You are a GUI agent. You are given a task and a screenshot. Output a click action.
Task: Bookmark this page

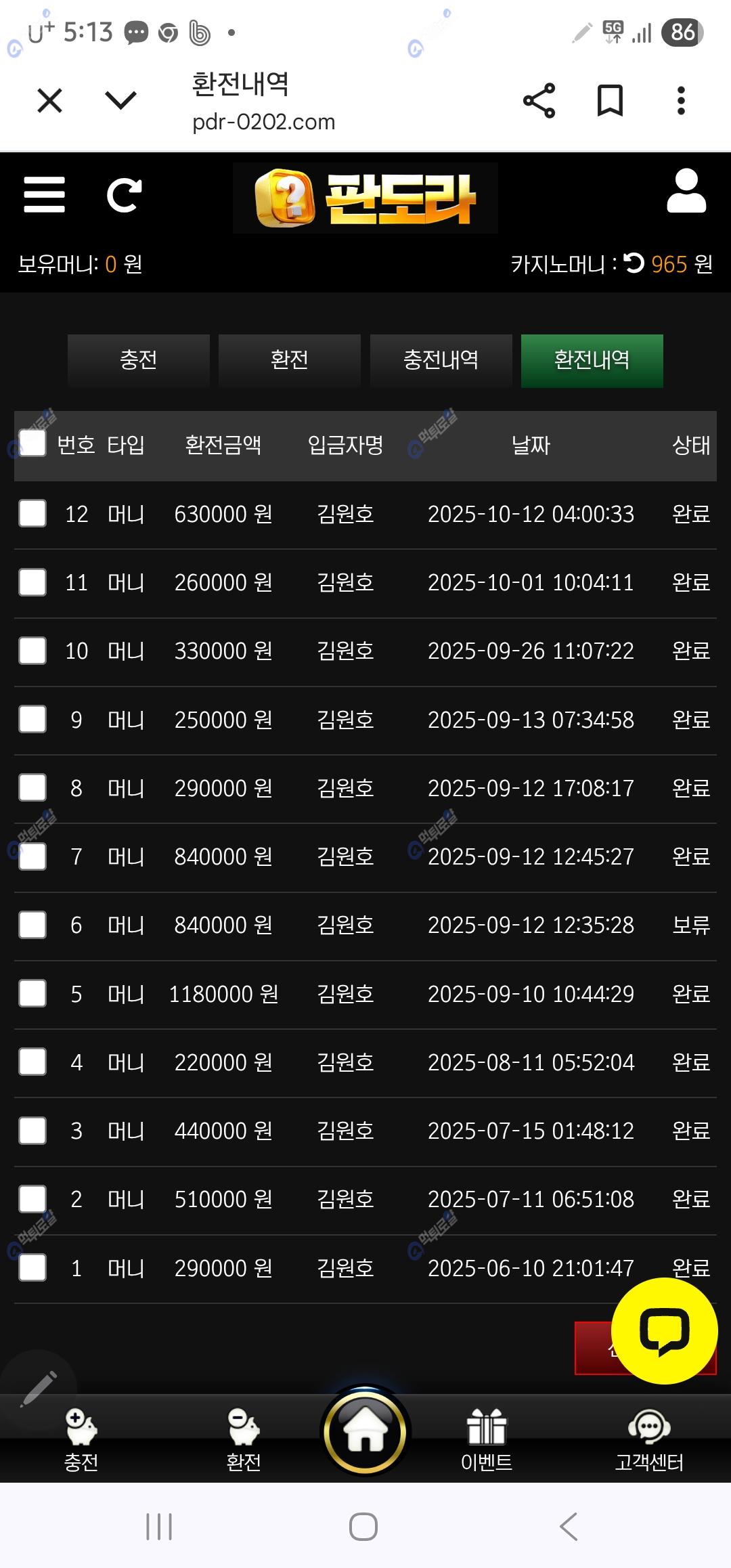tap(610, 101)
